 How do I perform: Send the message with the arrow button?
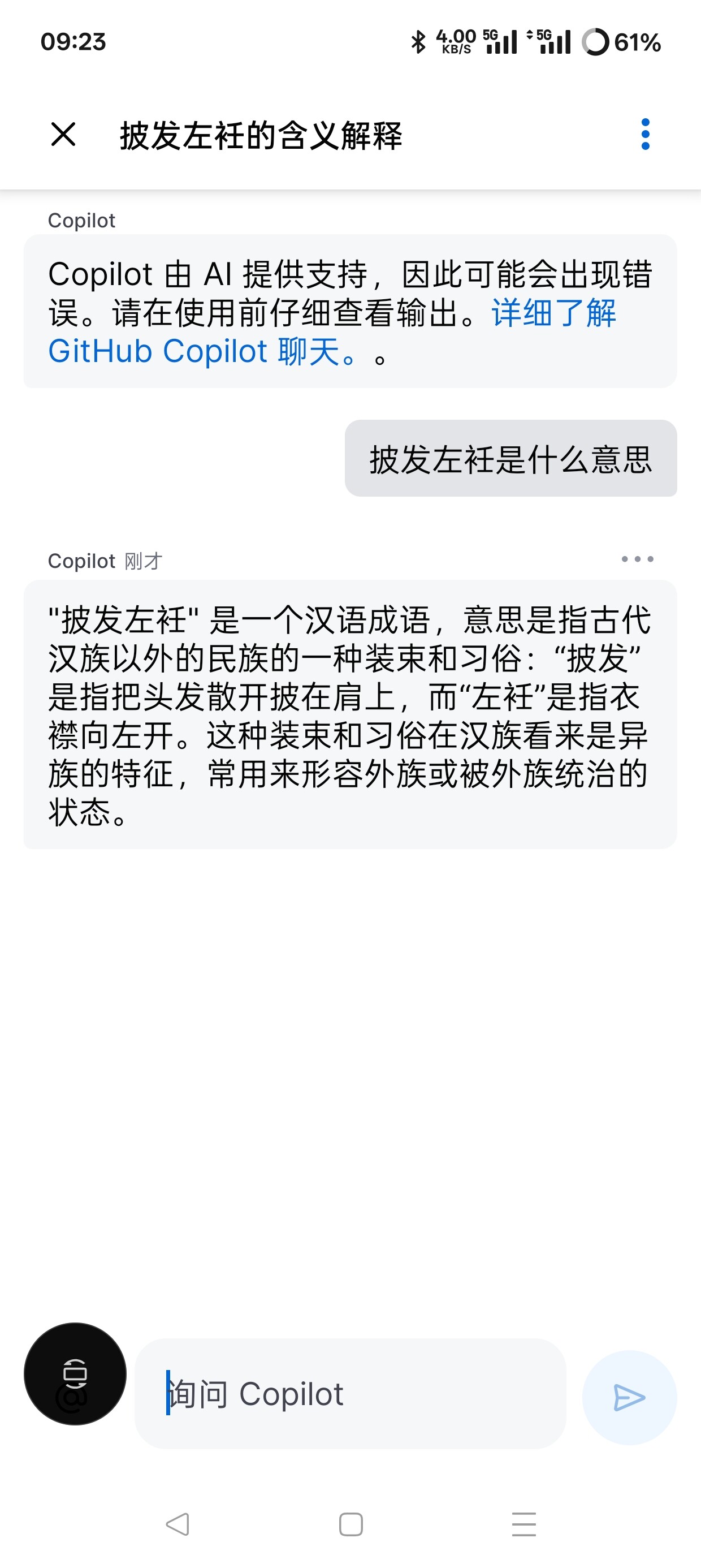629,1397
